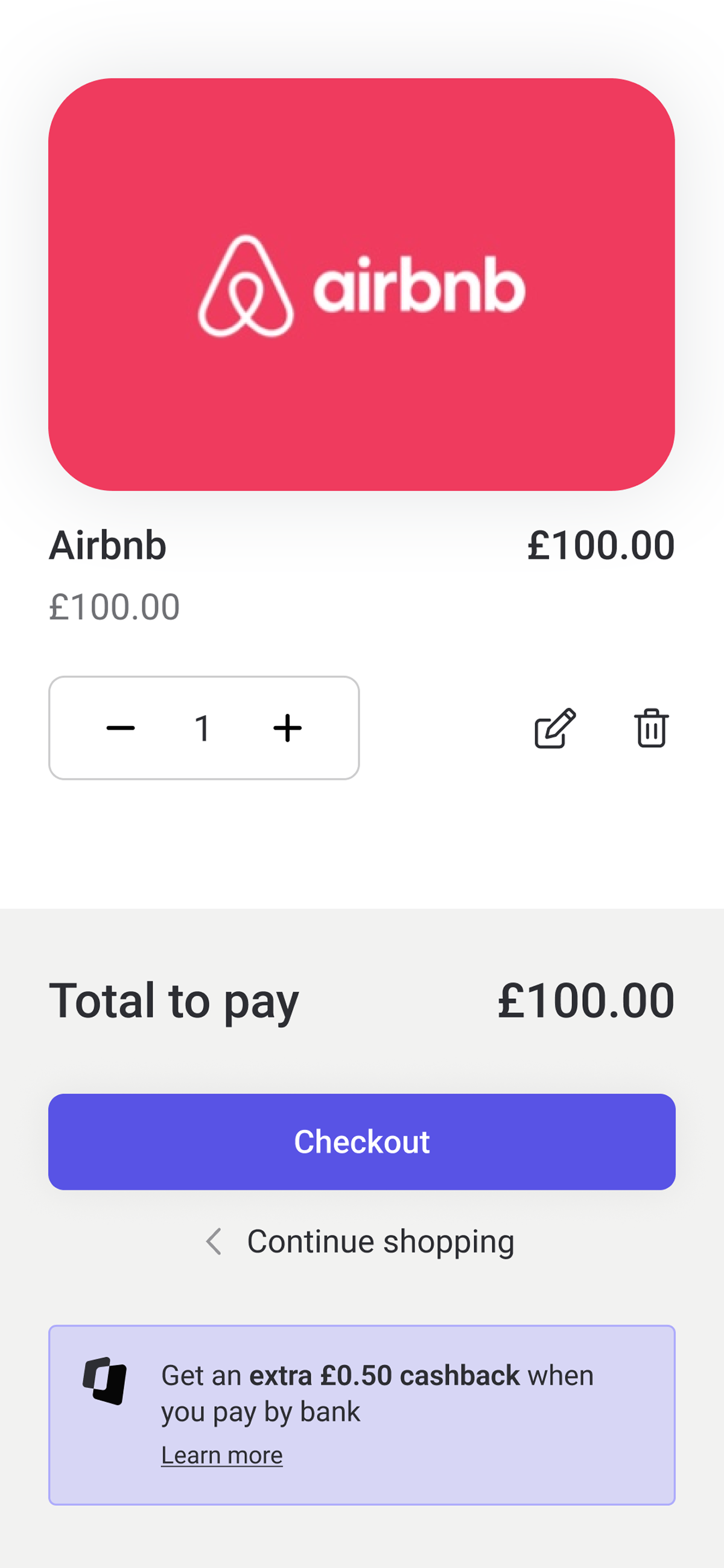724x1568 pixels.
Task: Click the Airbnb logo on the card
Action: (361, 286)
